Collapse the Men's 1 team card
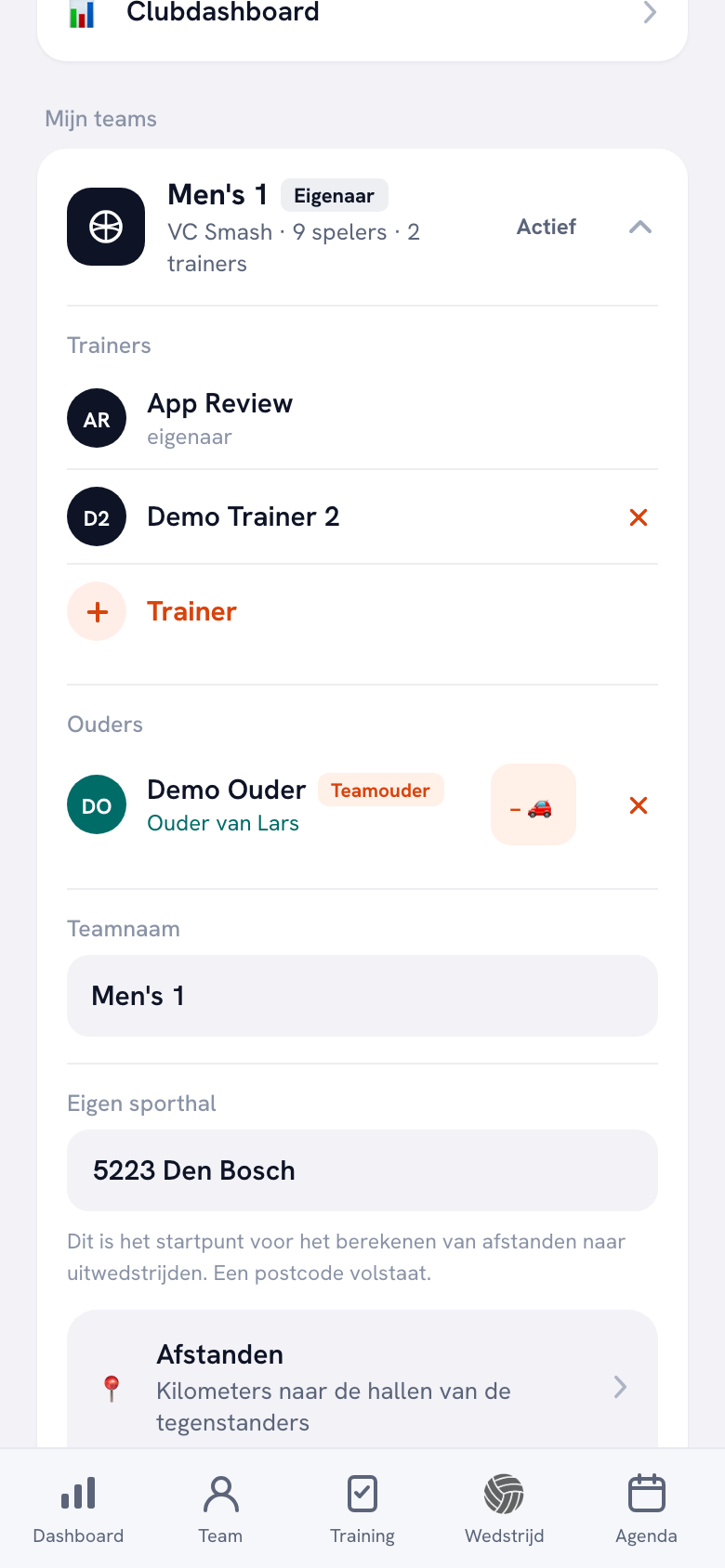 [639, 227]
